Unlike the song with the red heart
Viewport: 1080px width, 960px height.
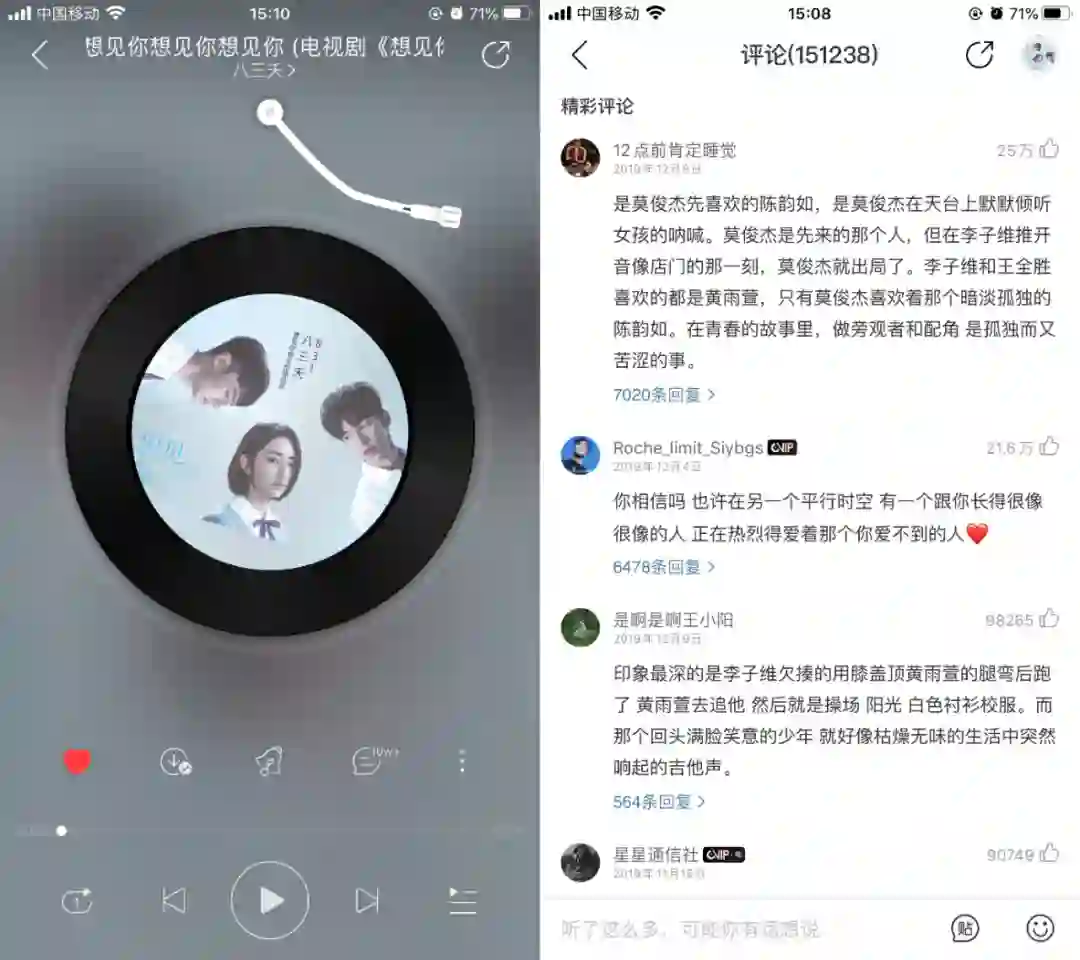[77, 762]
